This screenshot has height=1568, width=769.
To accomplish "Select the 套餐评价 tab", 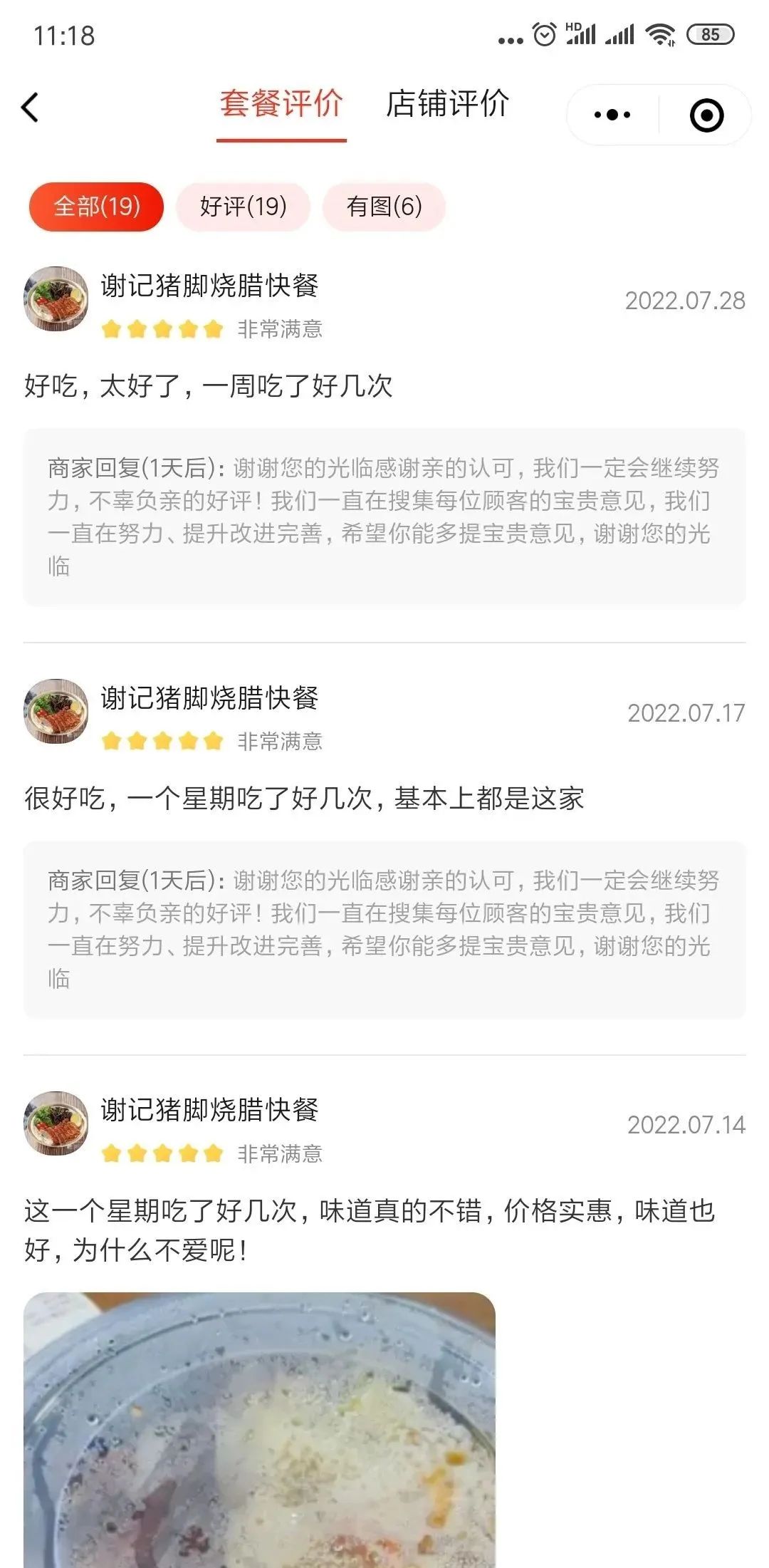I will [x=282, y=105].
